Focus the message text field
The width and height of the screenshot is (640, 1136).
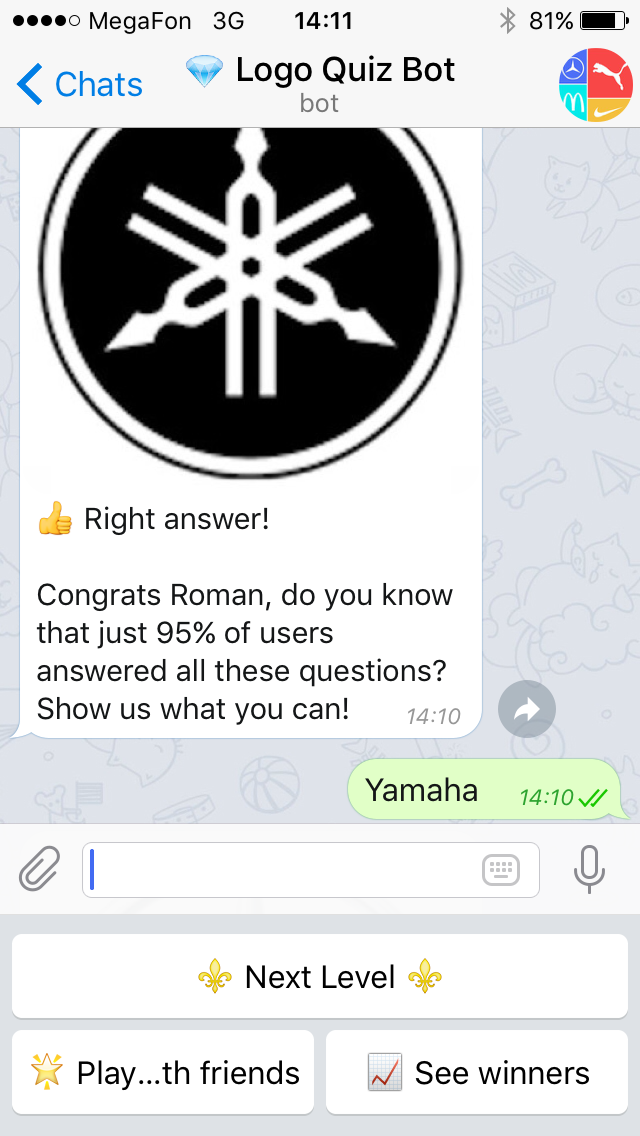point(280,869)
